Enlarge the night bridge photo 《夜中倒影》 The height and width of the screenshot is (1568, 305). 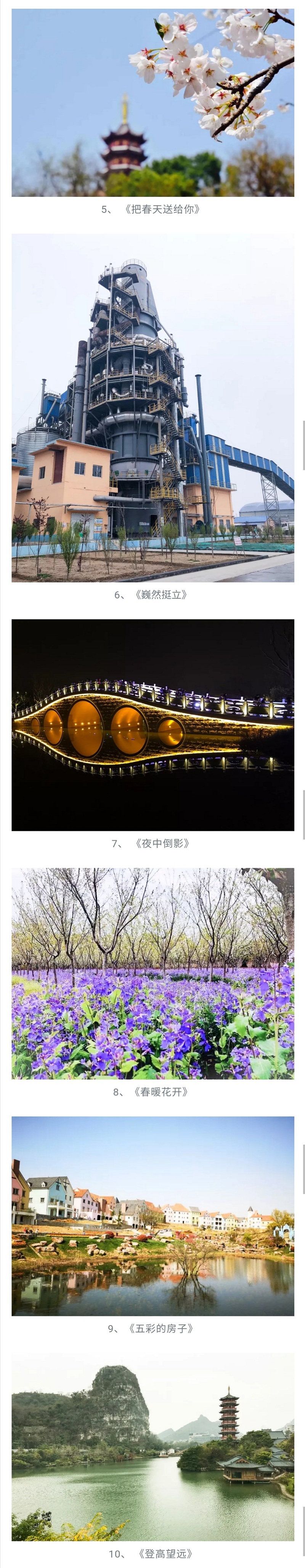click(x=152, y=724)
